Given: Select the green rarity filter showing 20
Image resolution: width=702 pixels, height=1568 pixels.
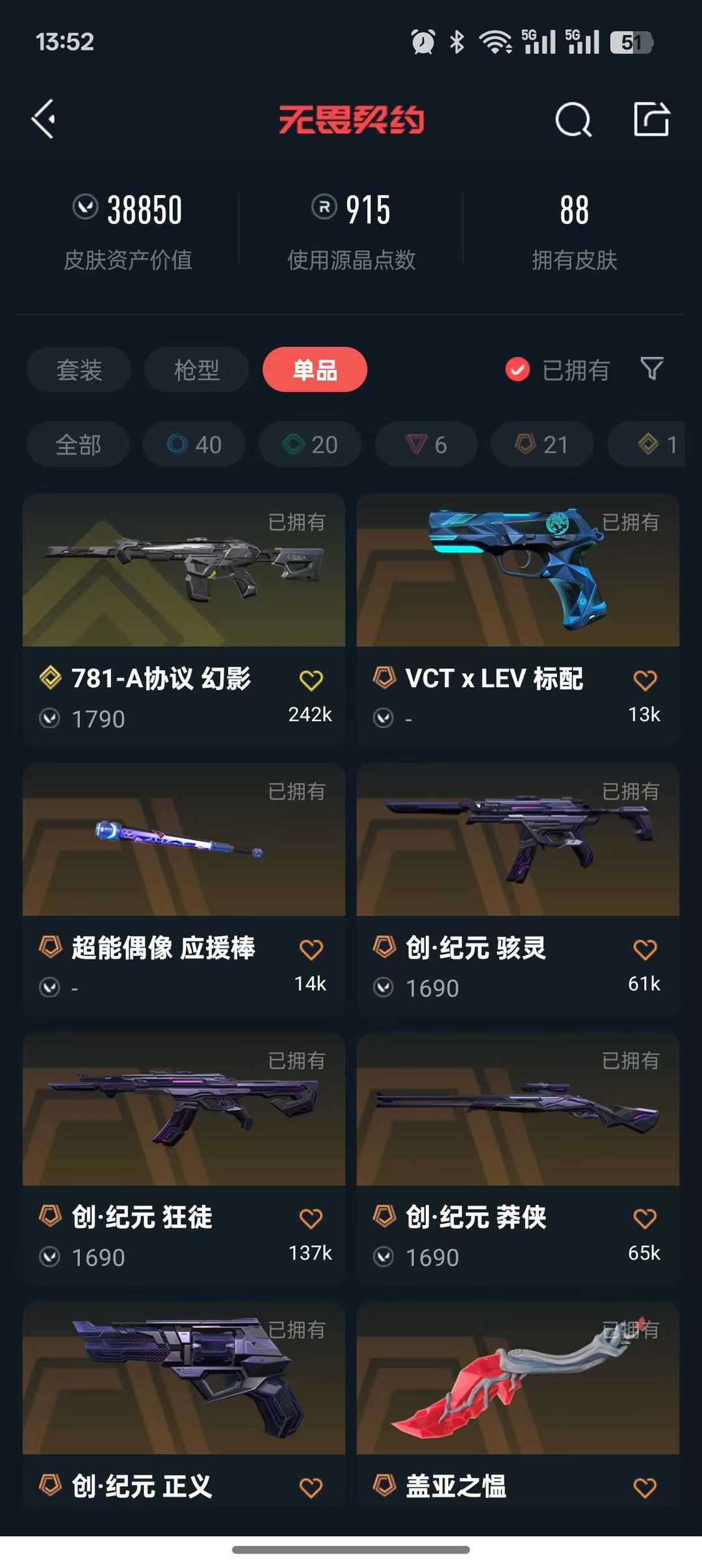Looking at the screenshot, I should 309,444.
